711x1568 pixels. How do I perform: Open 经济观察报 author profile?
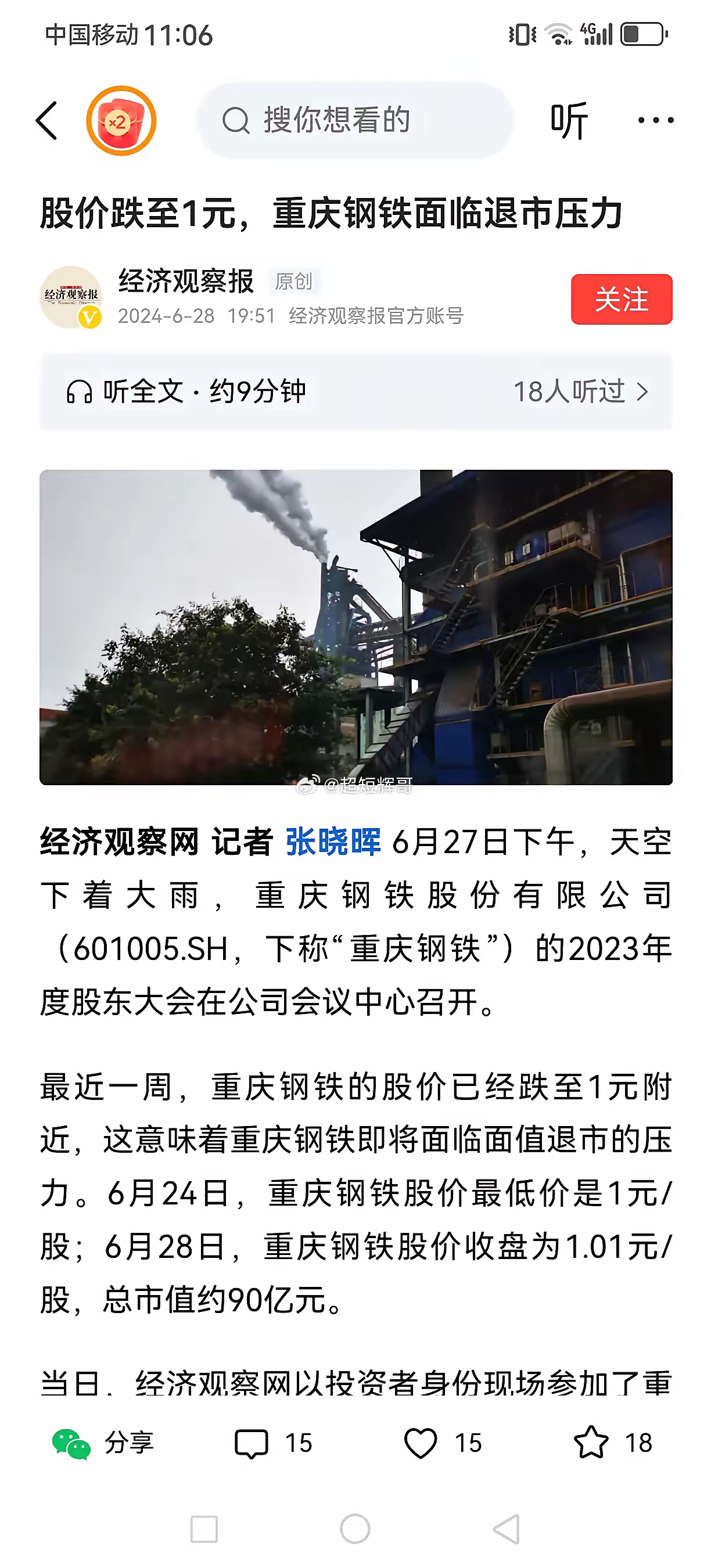(x=186, y=281)
